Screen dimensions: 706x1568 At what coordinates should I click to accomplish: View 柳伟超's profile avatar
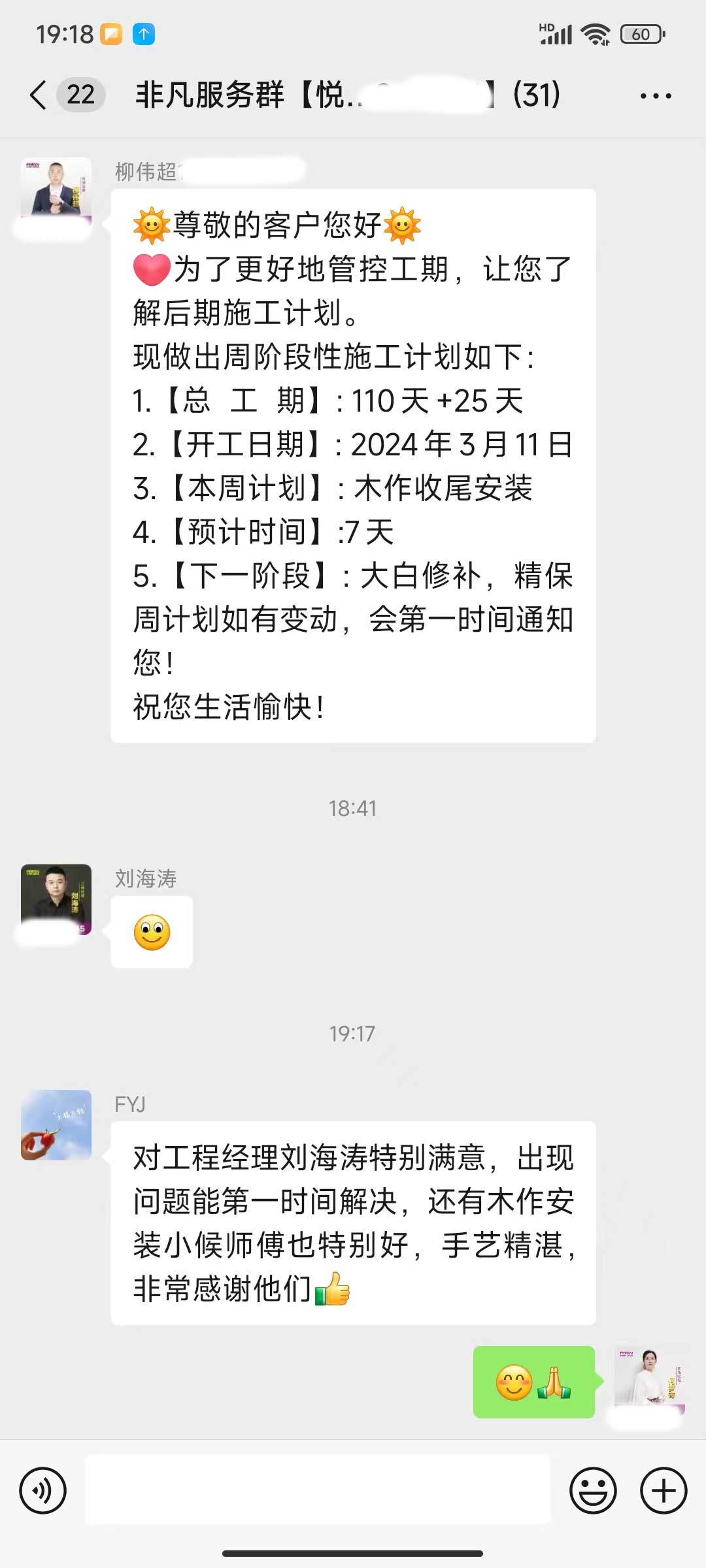pyautogui.click(x=56, y=191)
